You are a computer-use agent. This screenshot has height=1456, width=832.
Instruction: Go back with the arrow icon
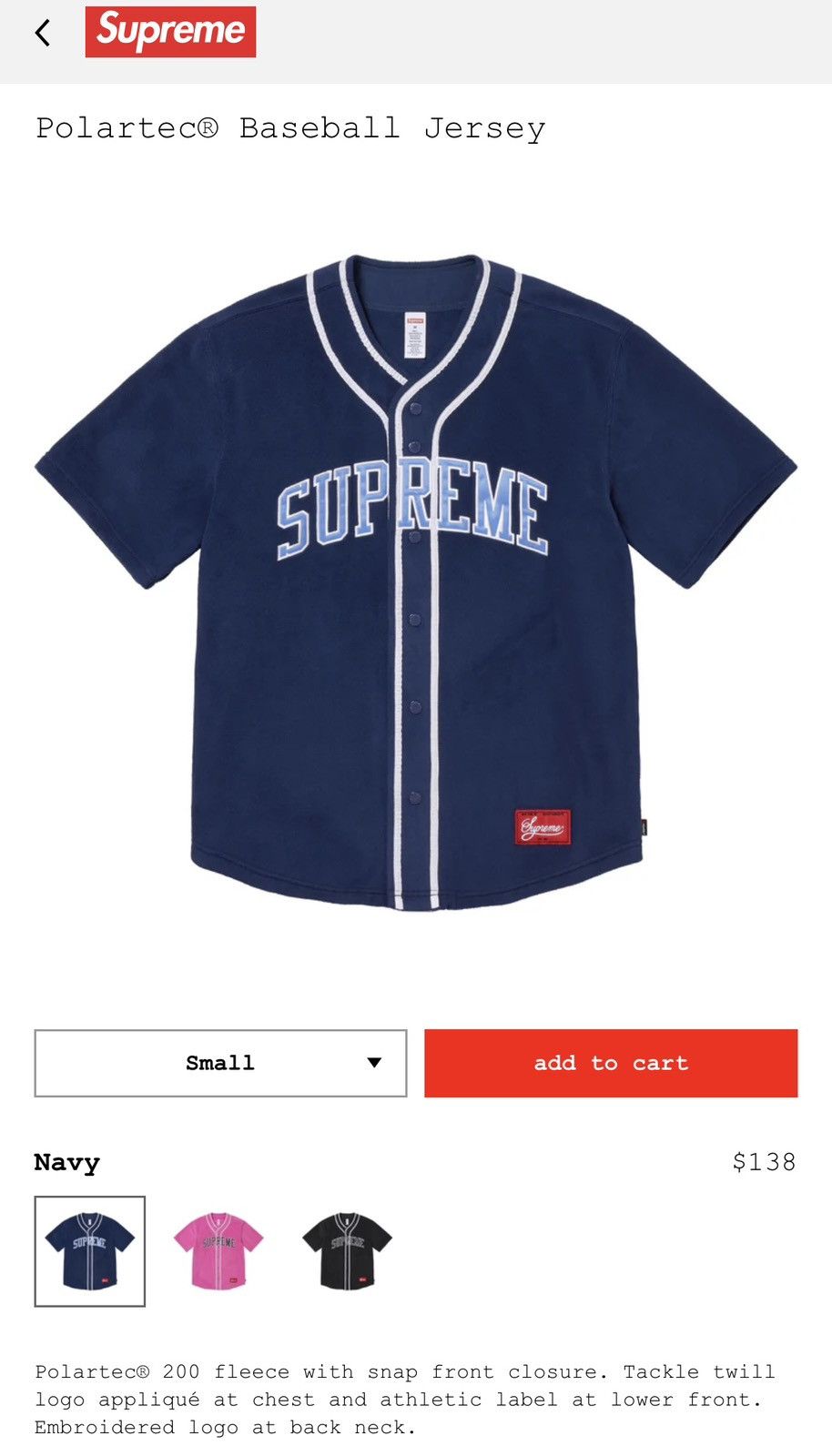coord(43,34)
